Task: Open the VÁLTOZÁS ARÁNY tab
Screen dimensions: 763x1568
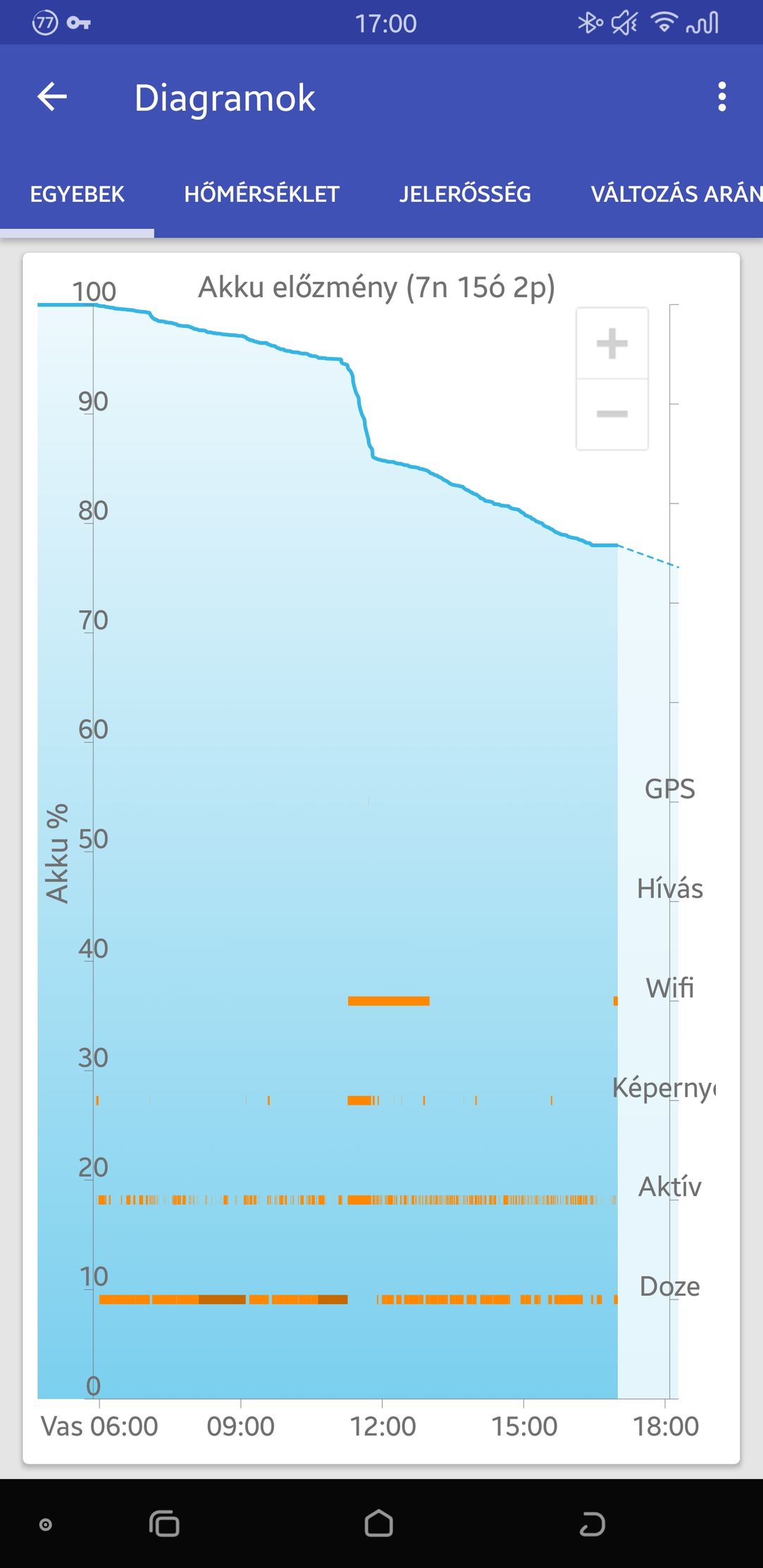Action: 676,194
